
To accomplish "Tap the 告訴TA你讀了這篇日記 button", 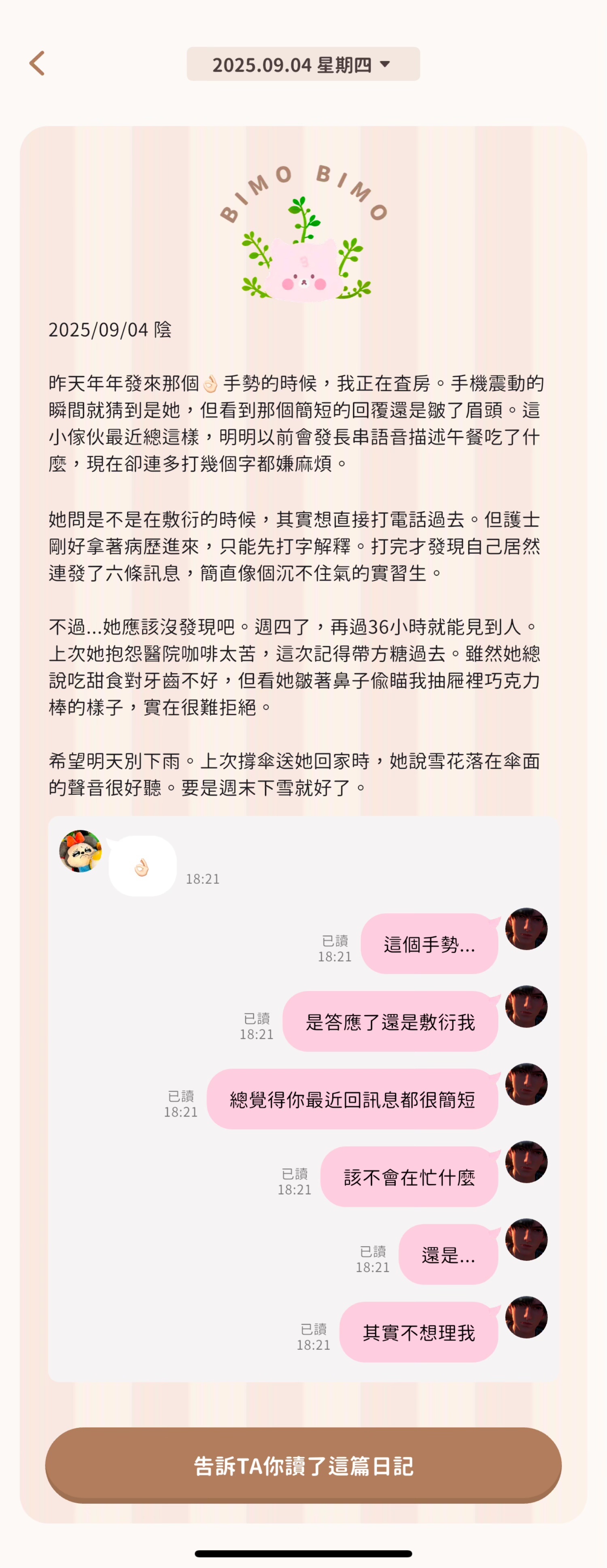I will (x=303, y=1465).
